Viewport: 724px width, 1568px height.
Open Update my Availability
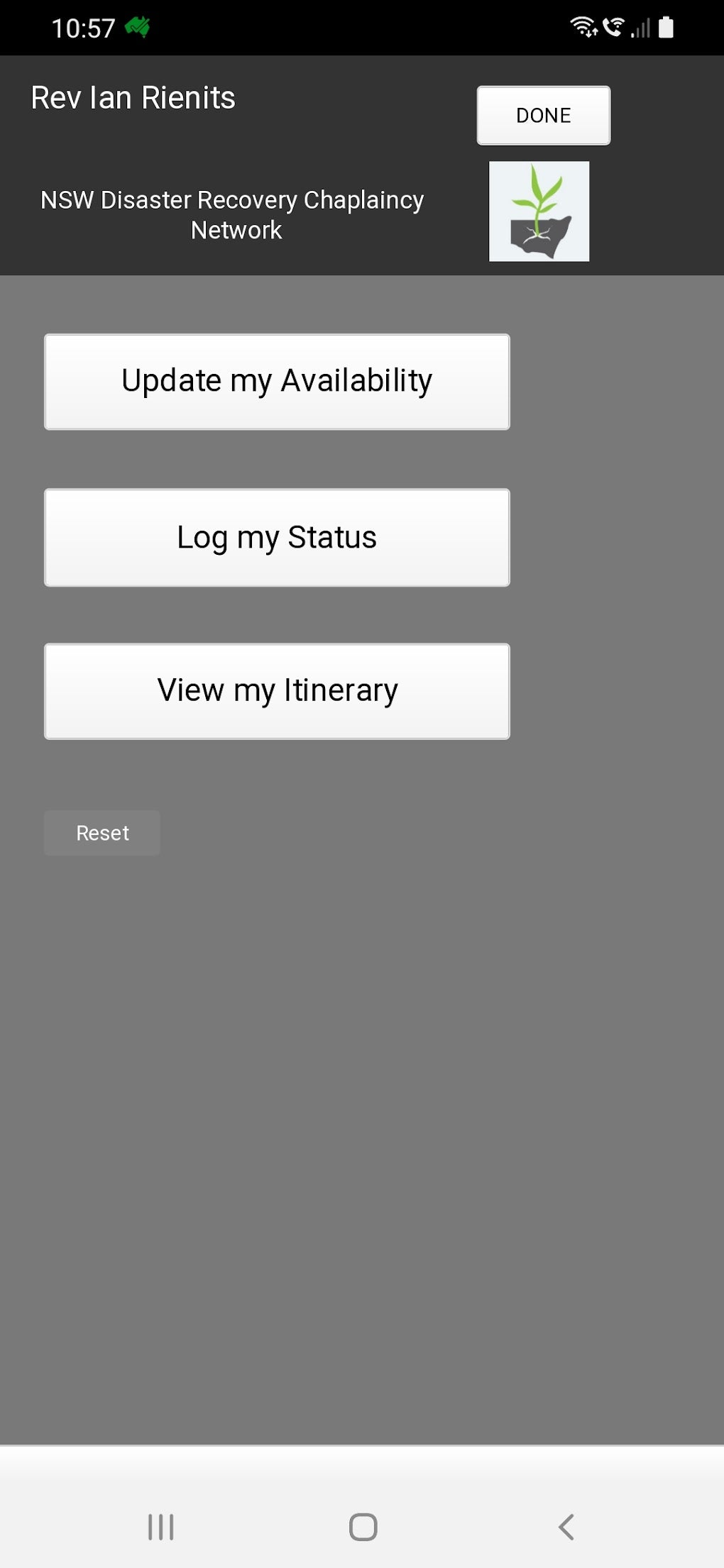point(277,382)
